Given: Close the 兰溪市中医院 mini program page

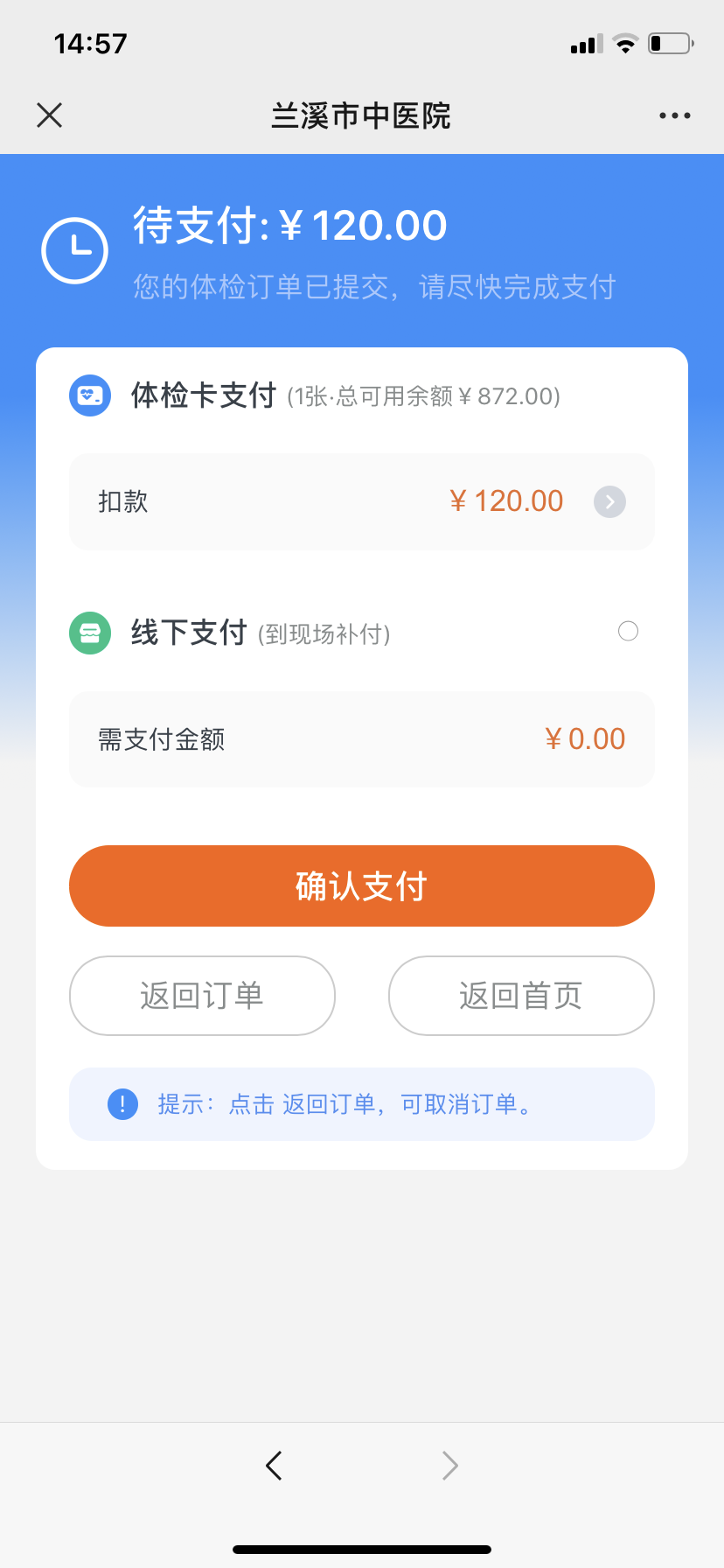Looking at the screenshot, I should pos(50,115).
